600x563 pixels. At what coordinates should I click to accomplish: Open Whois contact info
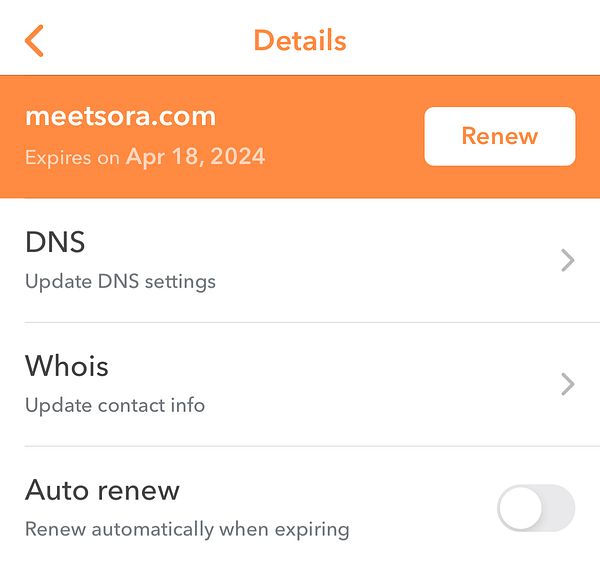(300, 384)
